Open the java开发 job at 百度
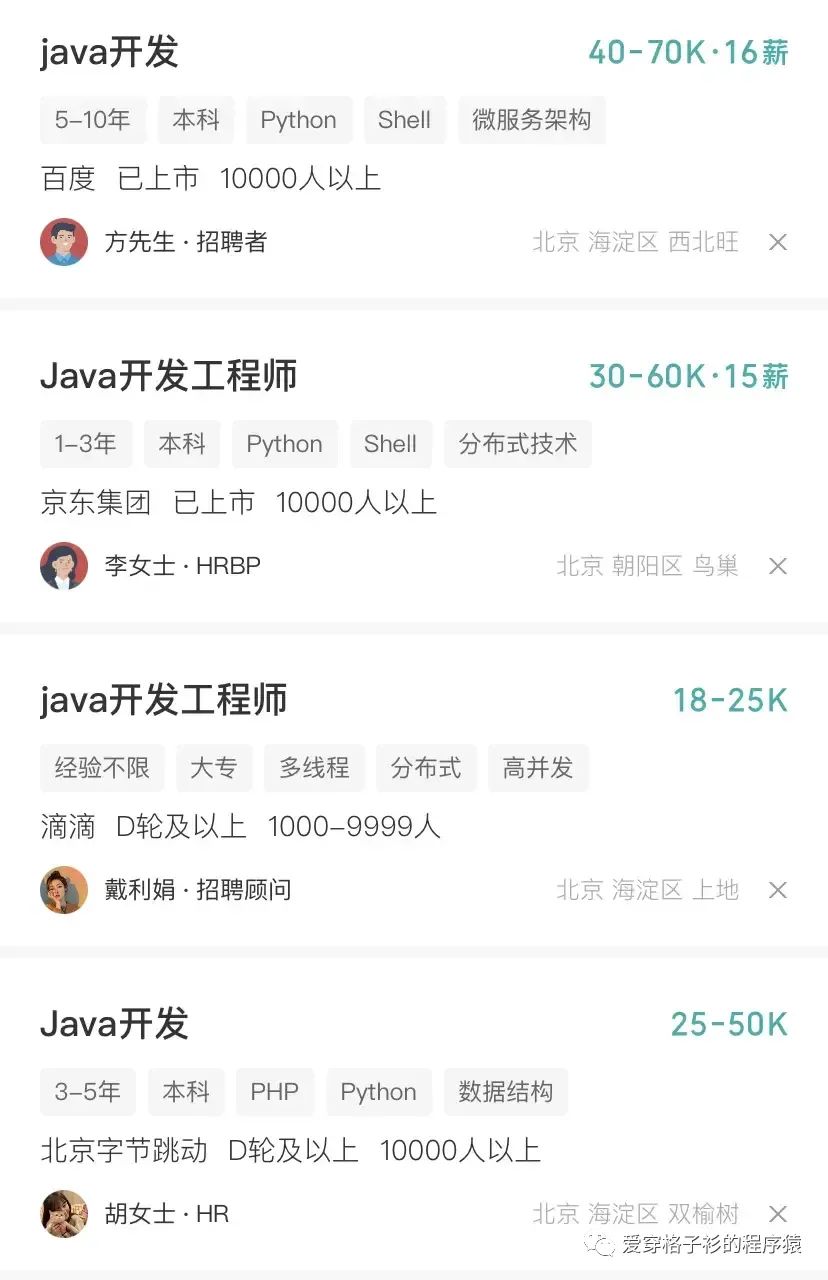This screenshot has width=828, height=1280. [109, 52]
